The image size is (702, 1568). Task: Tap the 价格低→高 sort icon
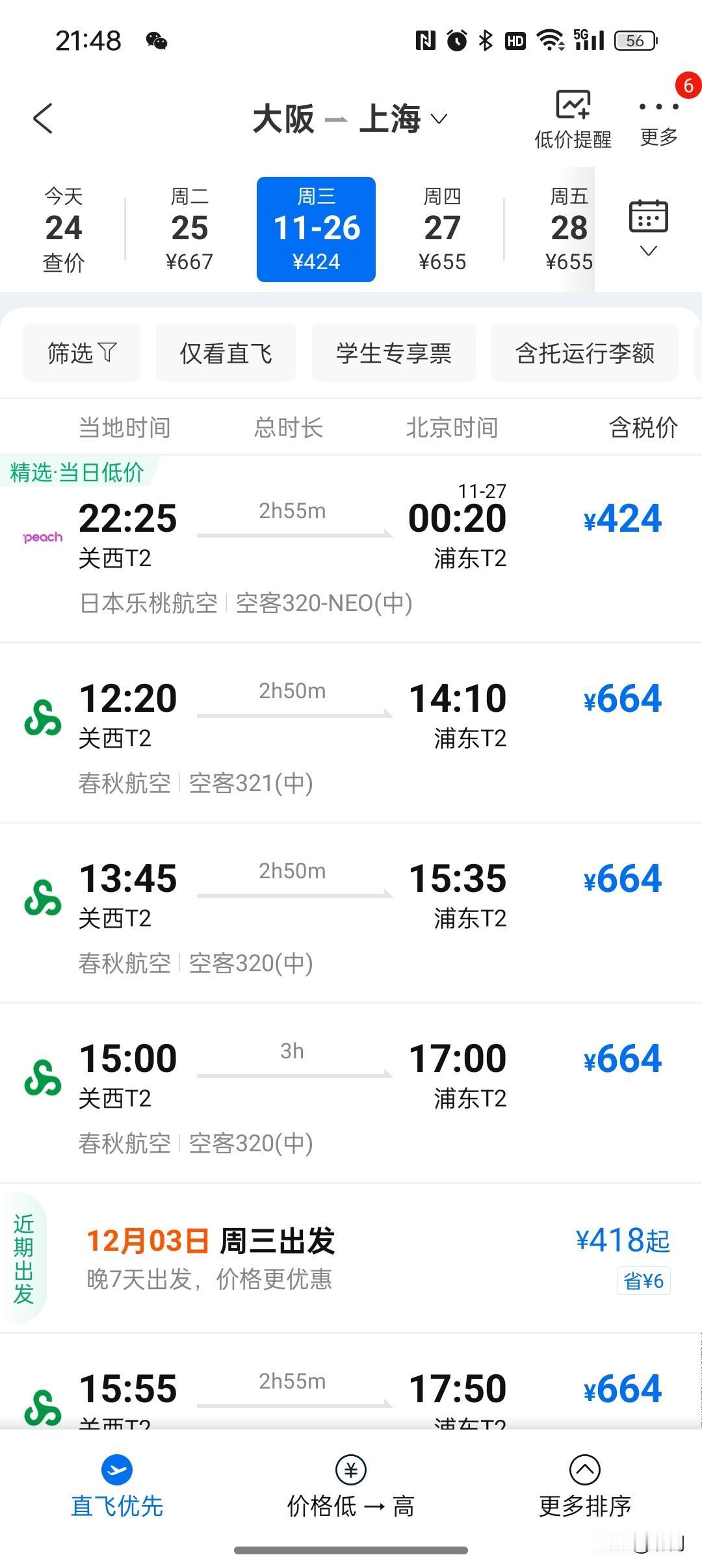point(350,1469)
